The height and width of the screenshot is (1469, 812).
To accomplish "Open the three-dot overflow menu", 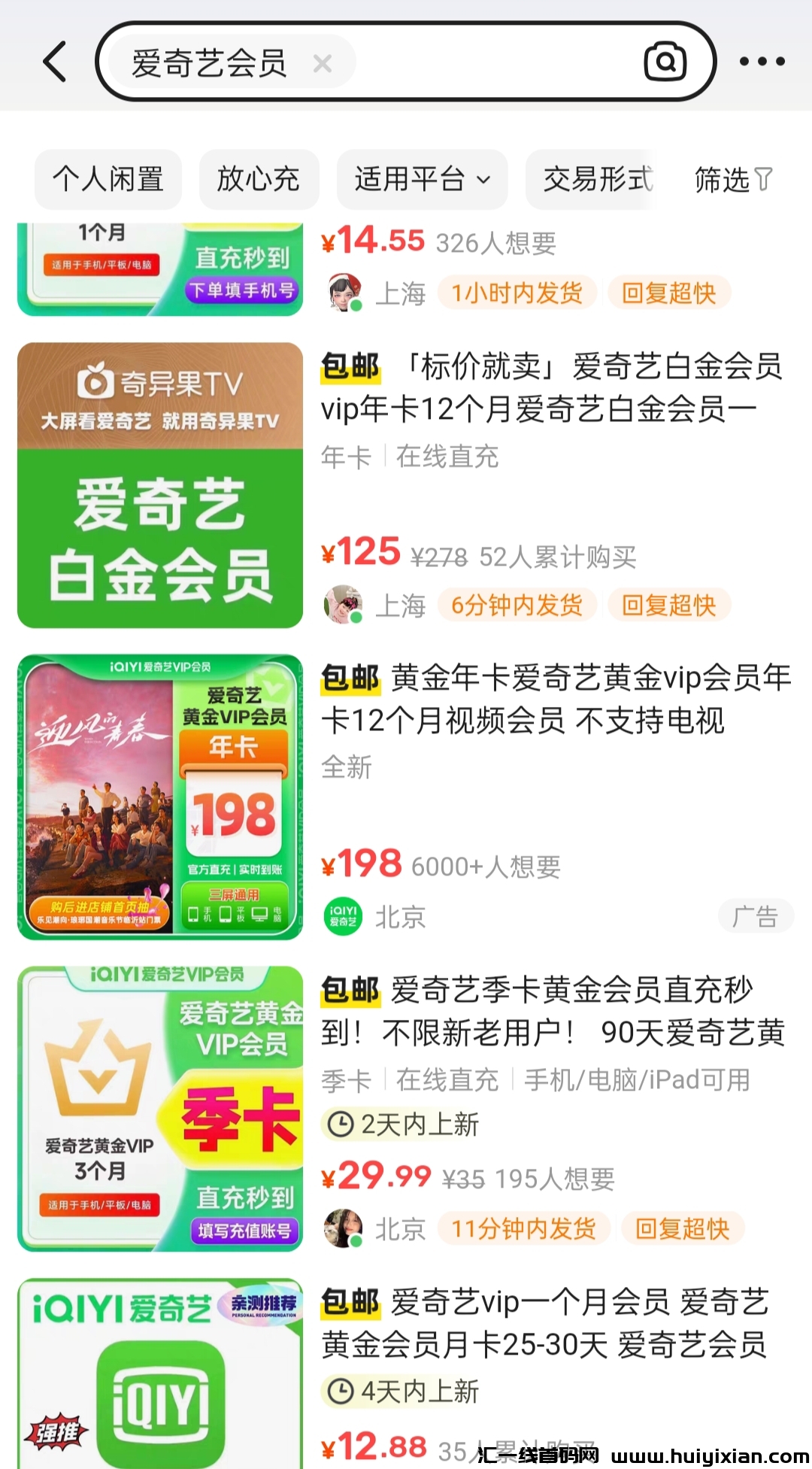I will pos(762,62).
